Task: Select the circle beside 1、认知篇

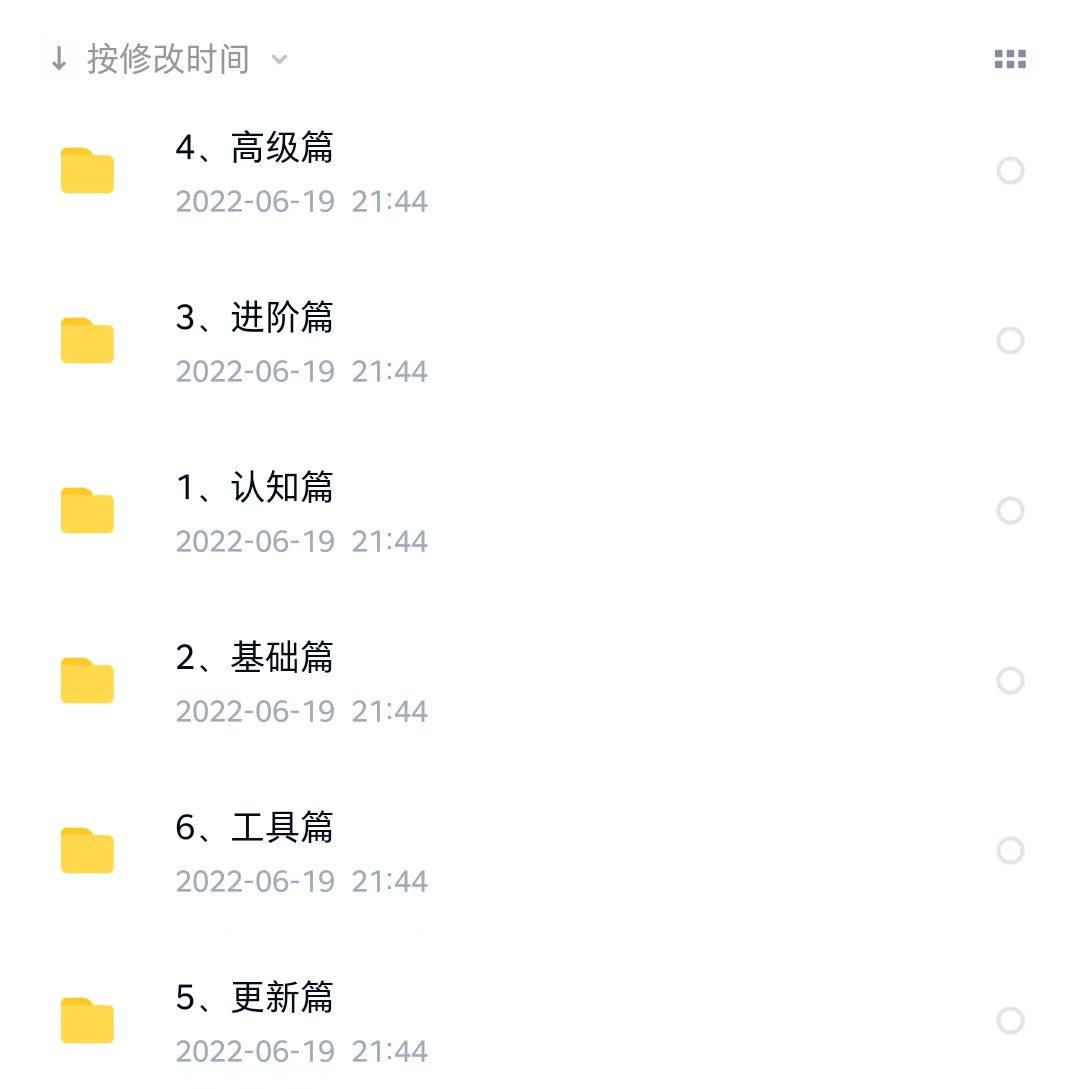Action: (1011, 510)
